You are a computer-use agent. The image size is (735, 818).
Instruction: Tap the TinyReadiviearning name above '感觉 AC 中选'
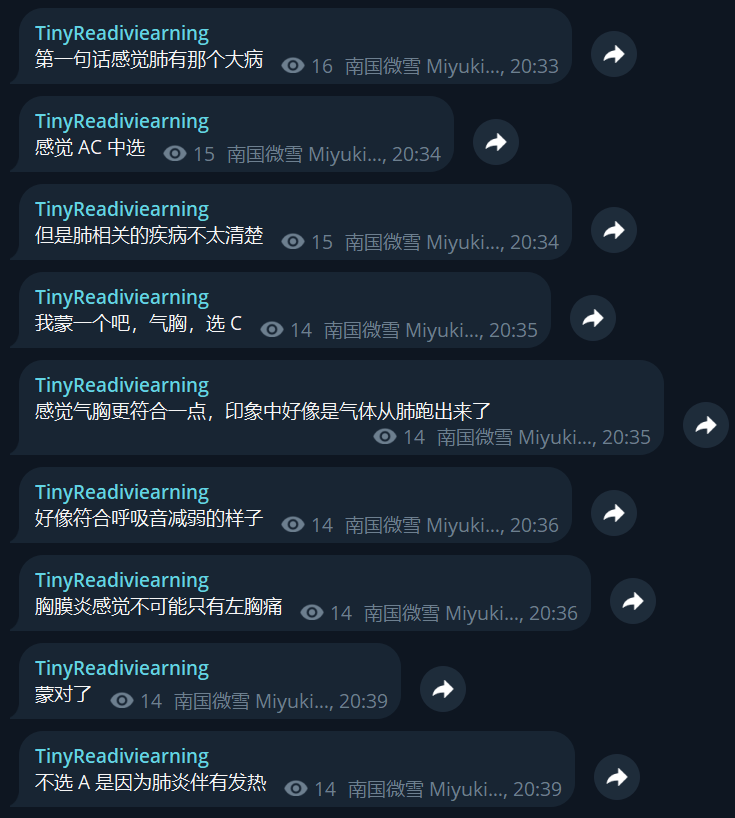pyautogui.click(x=122, y=121)
